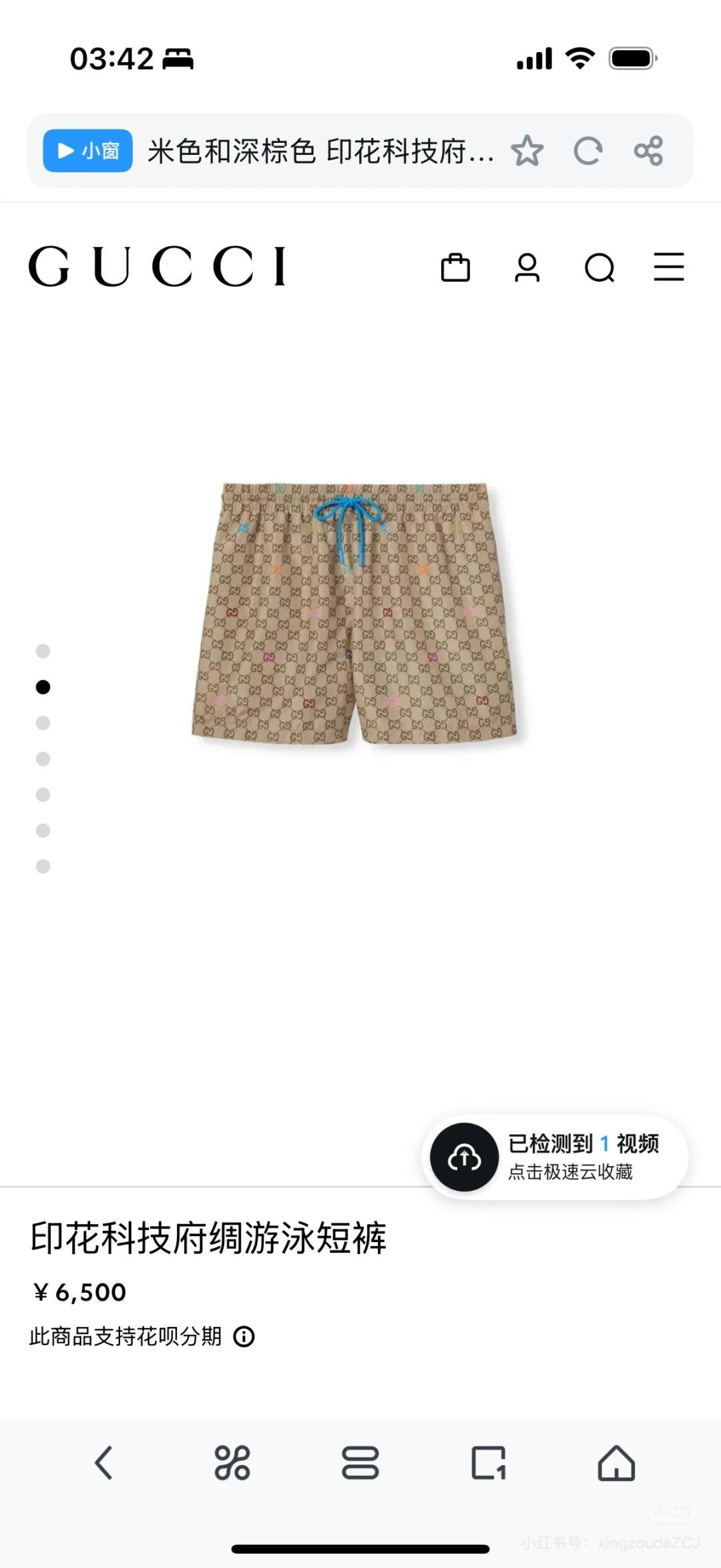Save detected video to cloud
The image size is (721, 1568).
[465, 1157]
